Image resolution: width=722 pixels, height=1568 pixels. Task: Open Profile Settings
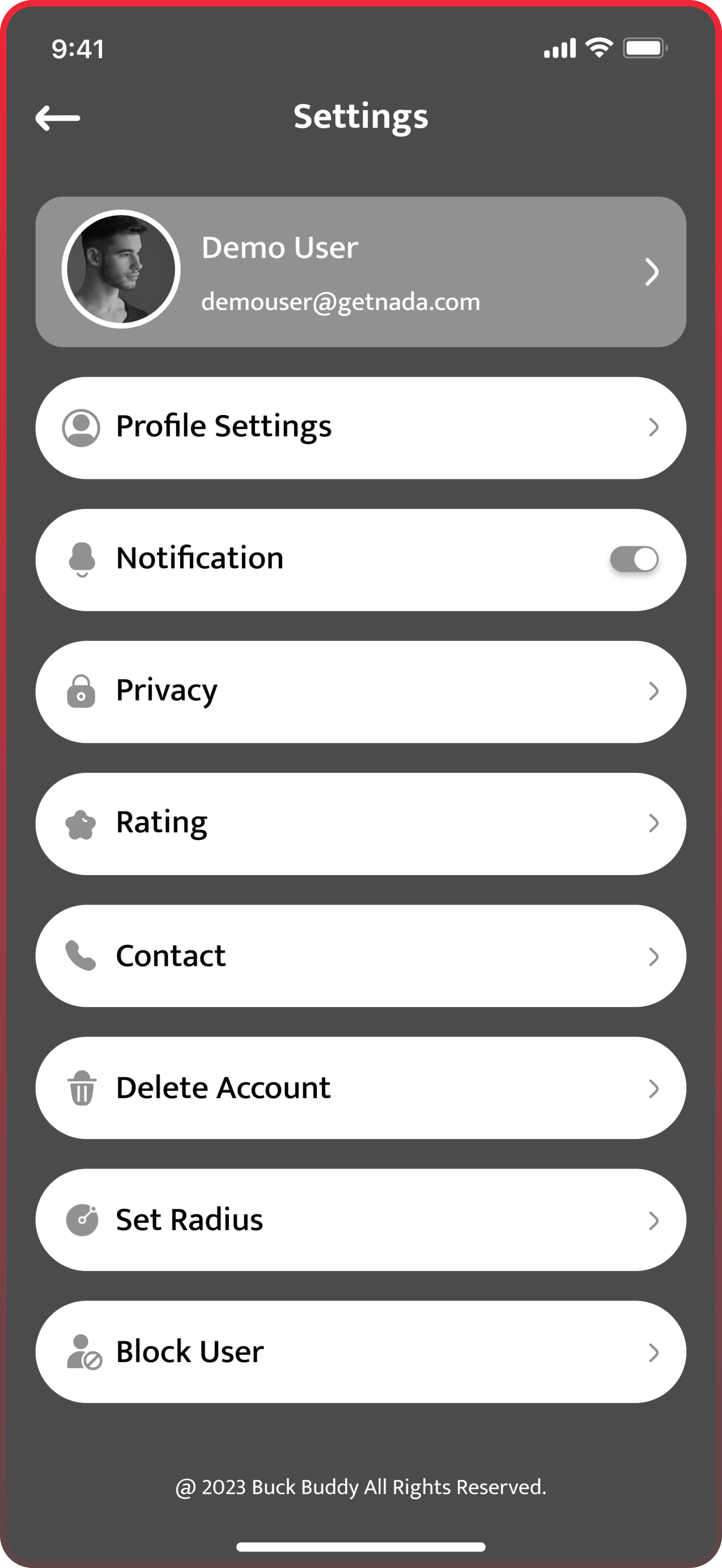point(361,427)
